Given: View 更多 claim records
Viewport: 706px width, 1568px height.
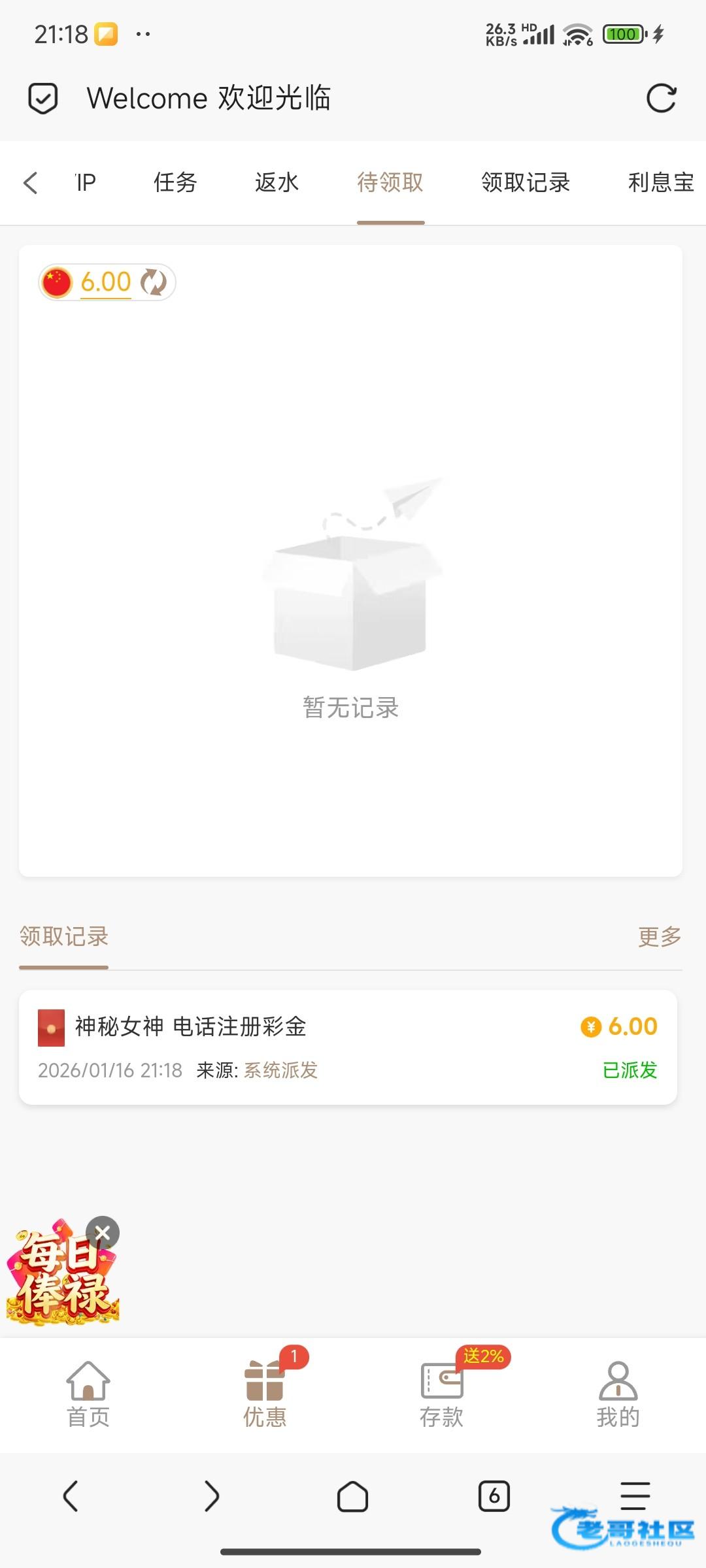Looking at the screenshot, I should (x=659, y=937).
